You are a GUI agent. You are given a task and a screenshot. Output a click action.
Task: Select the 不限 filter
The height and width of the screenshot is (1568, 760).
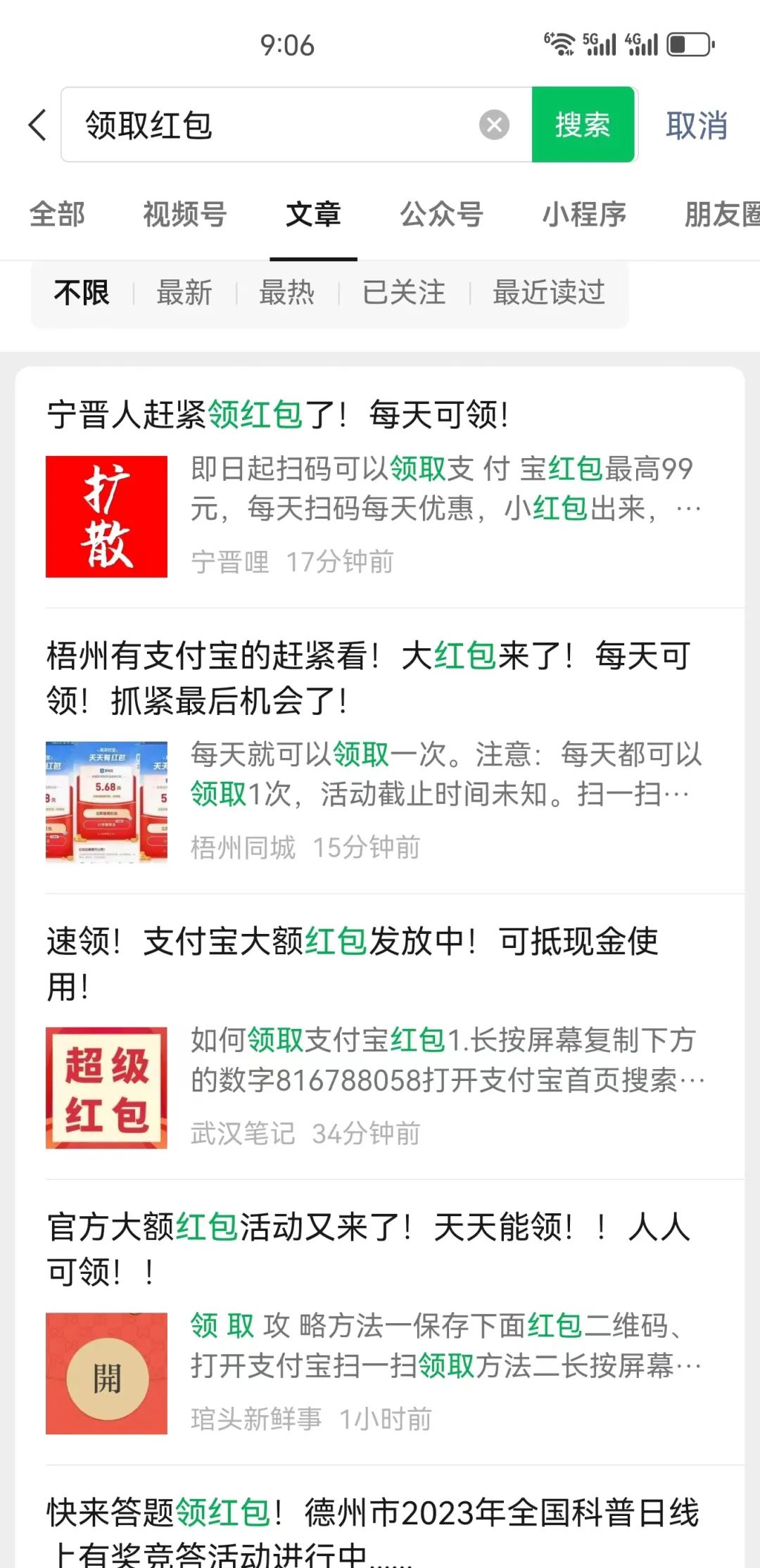tap(82, 293)
